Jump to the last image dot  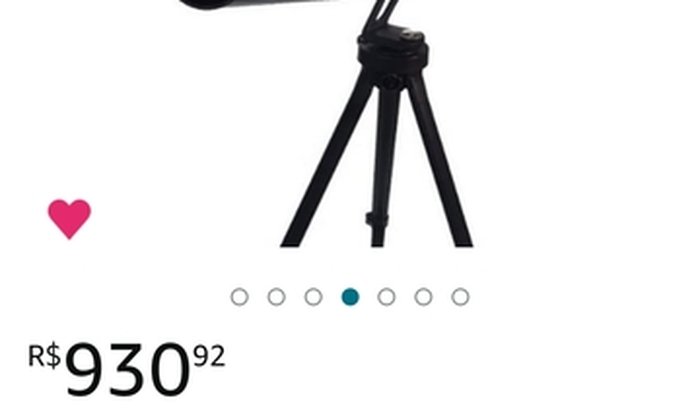click(x=460, y=297)
